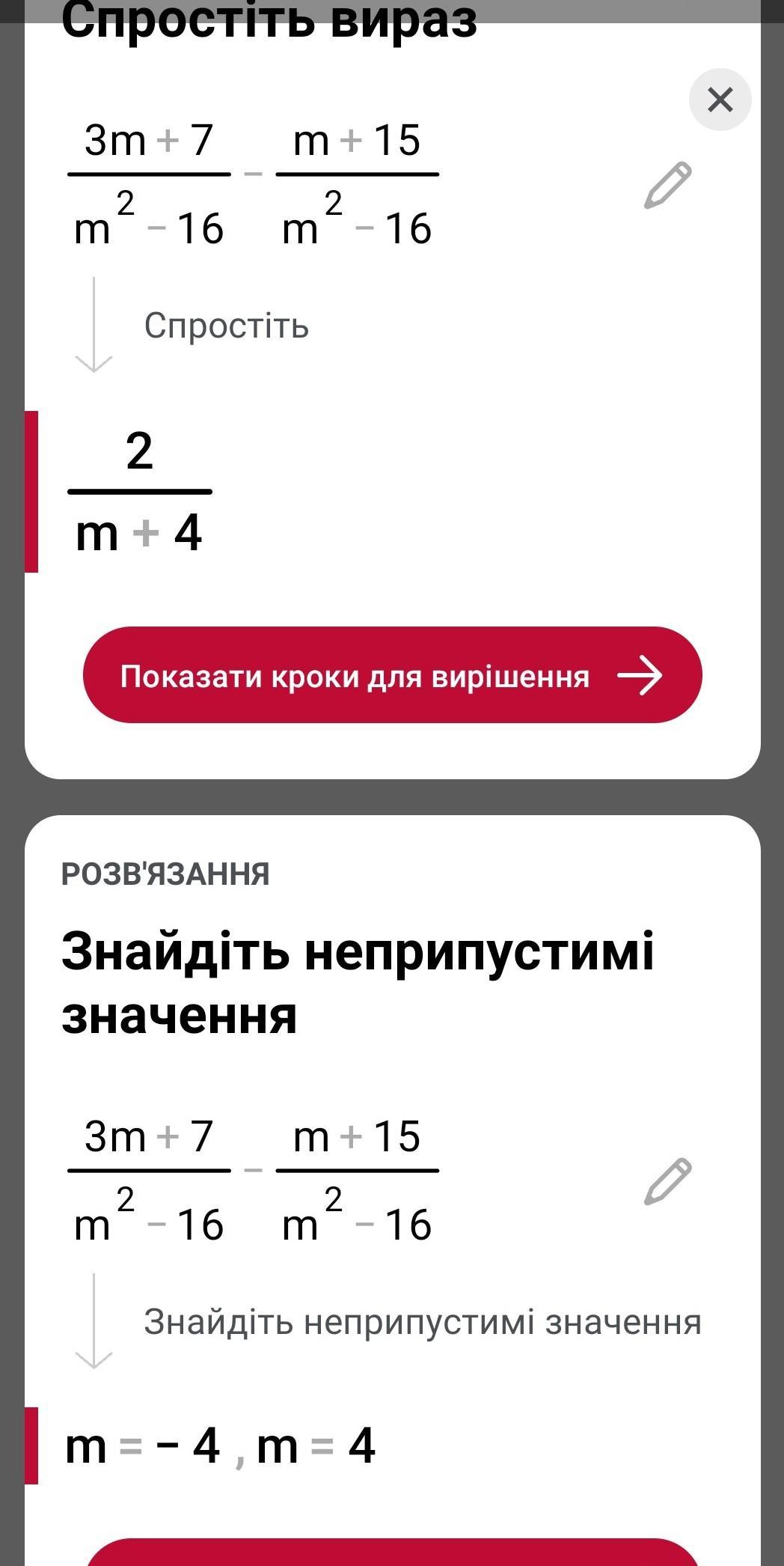Viewport: 784px width, 1566px height.
Task: Close the solution card with the X button
Action: [x=720, y=100]
